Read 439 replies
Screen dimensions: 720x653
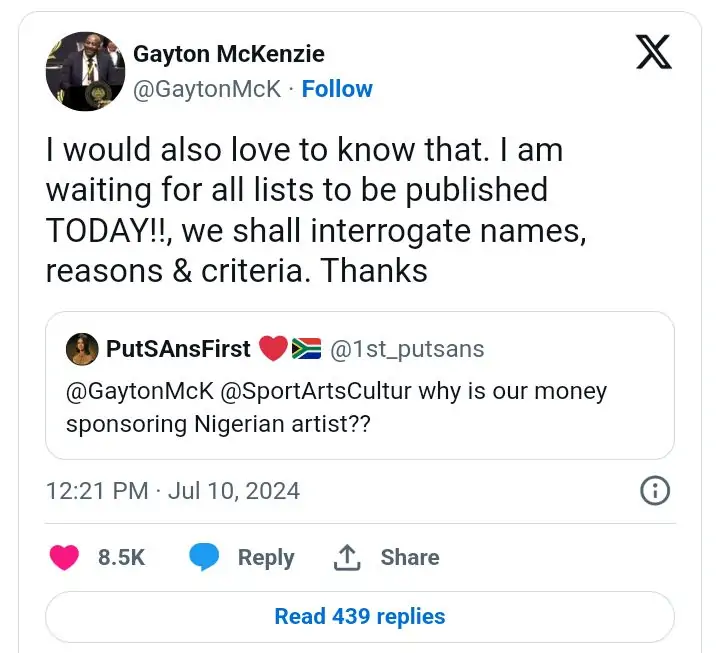[360, 616]
